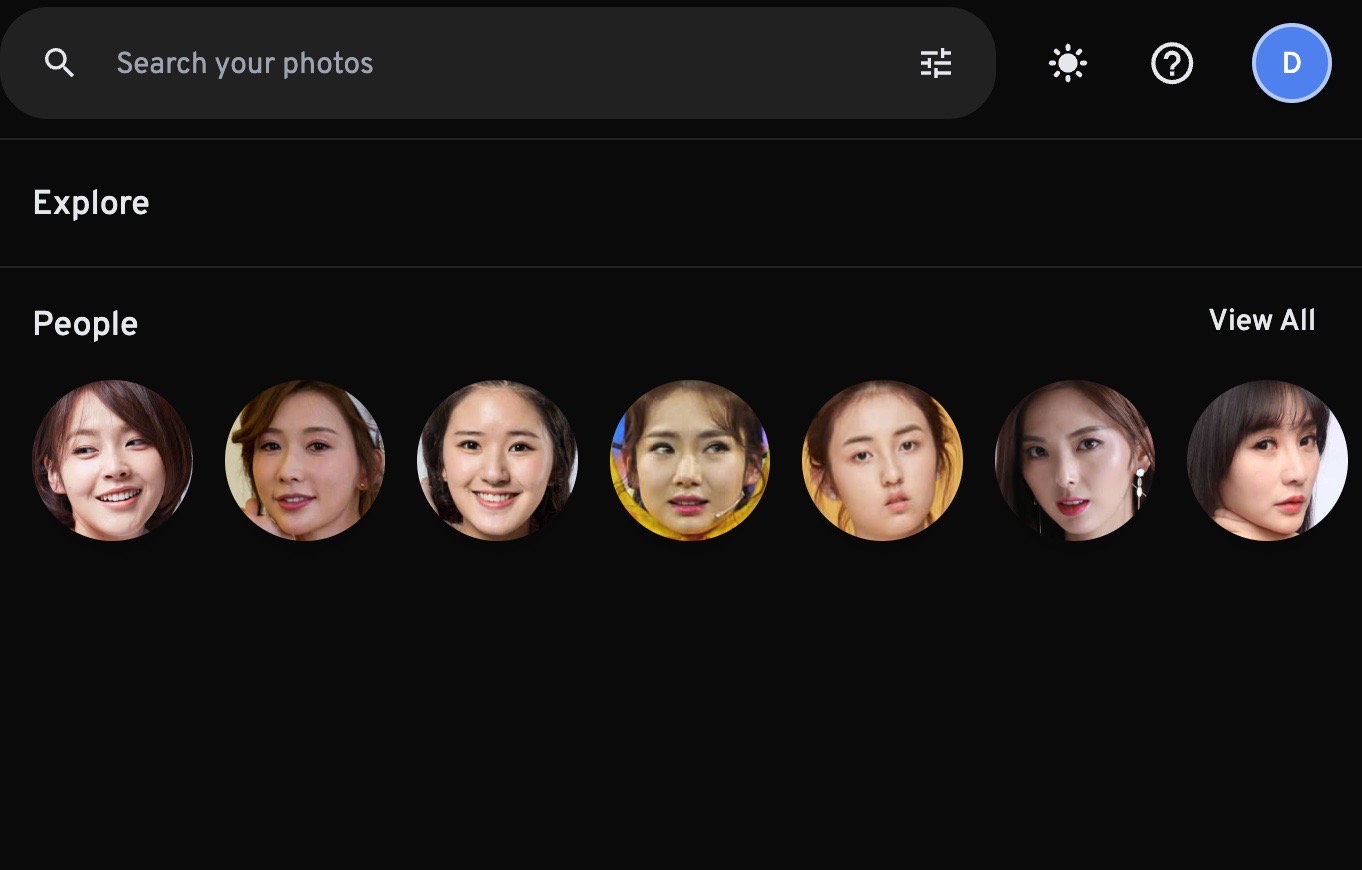Open person with short hair tilting head
The width and height of the screenshot is (1362, 870).
[x=113, y=460]
